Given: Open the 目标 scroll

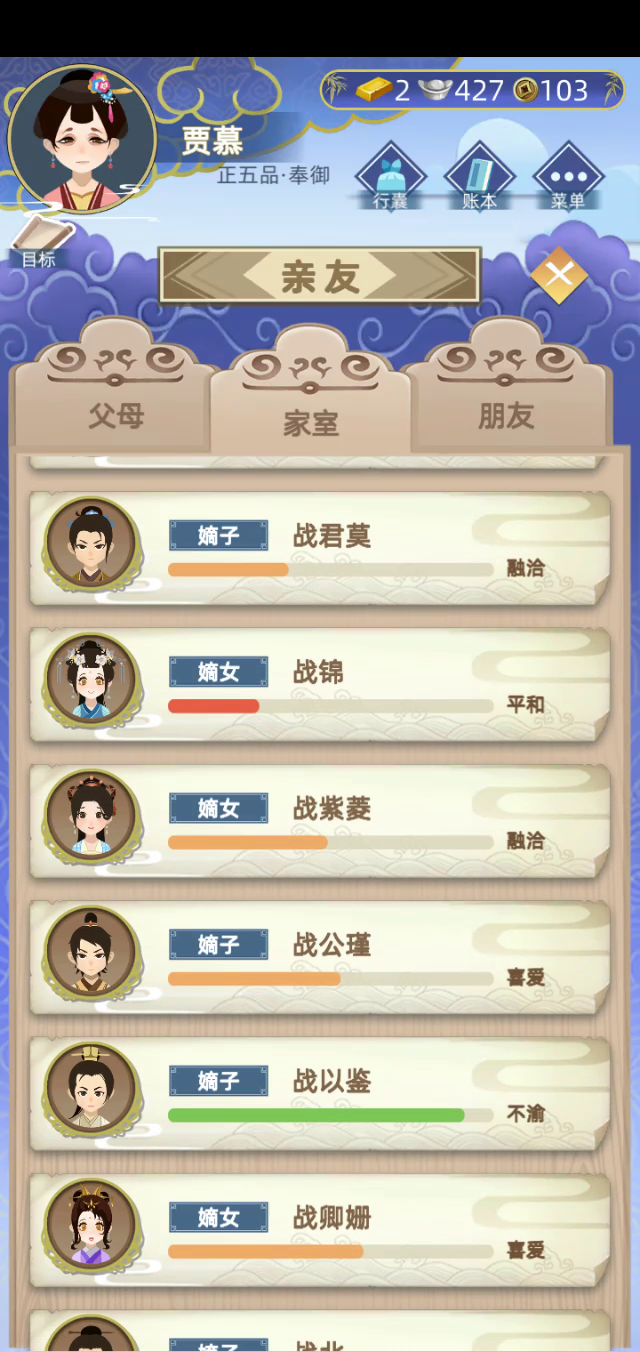Looking at the screenshot, I should pos(42,242).
